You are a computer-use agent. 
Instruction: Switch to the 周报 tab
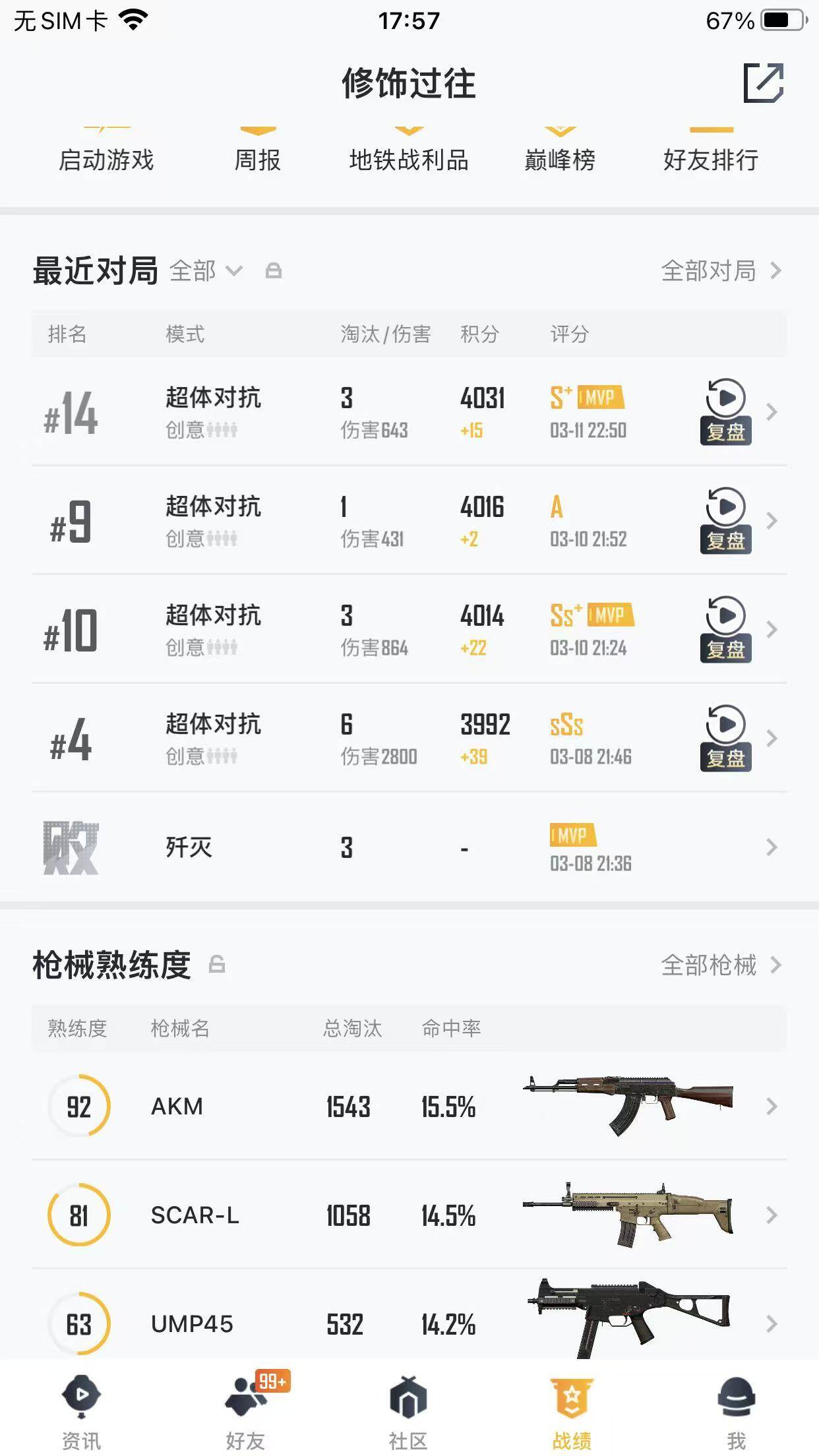[x=258, y=160]
